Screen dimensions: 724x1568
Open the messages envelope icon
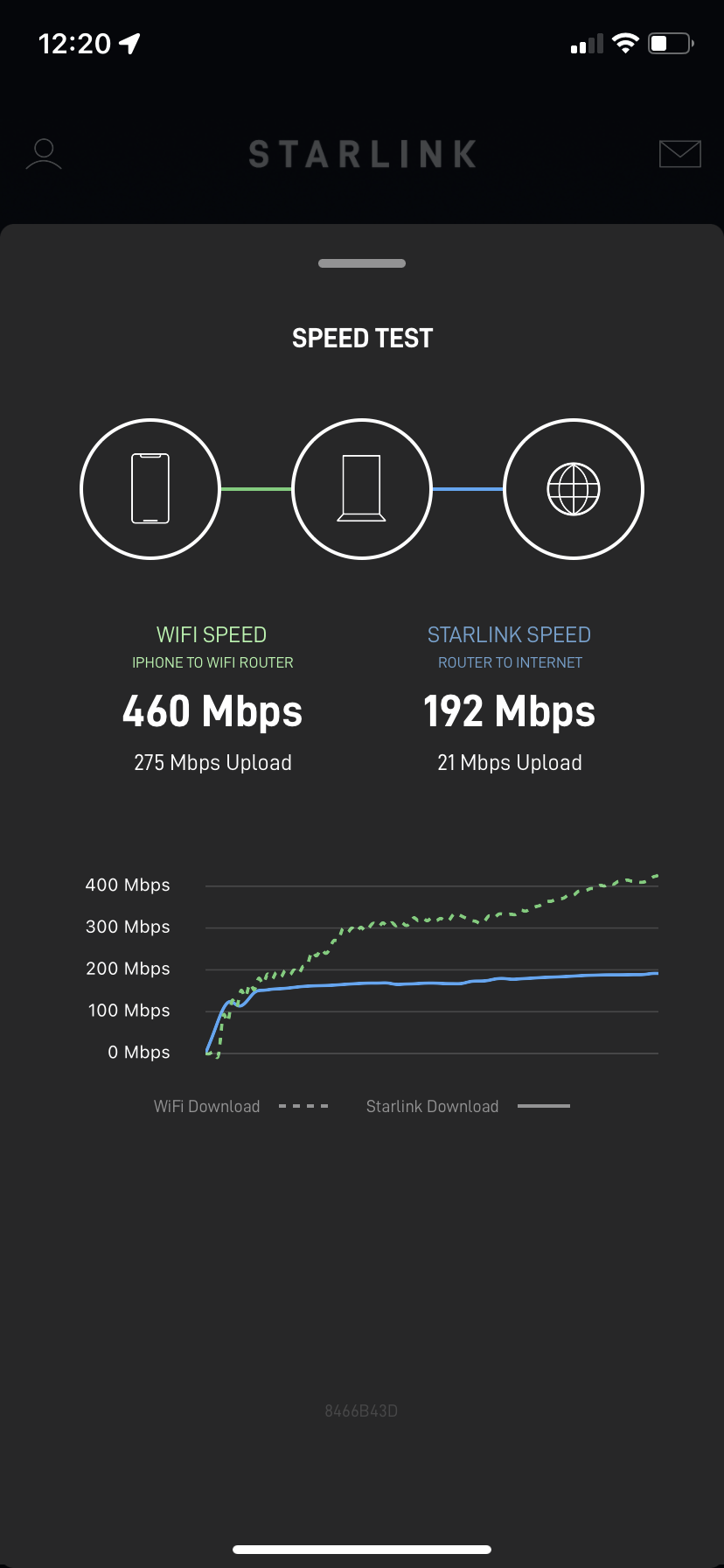point(679,154)
